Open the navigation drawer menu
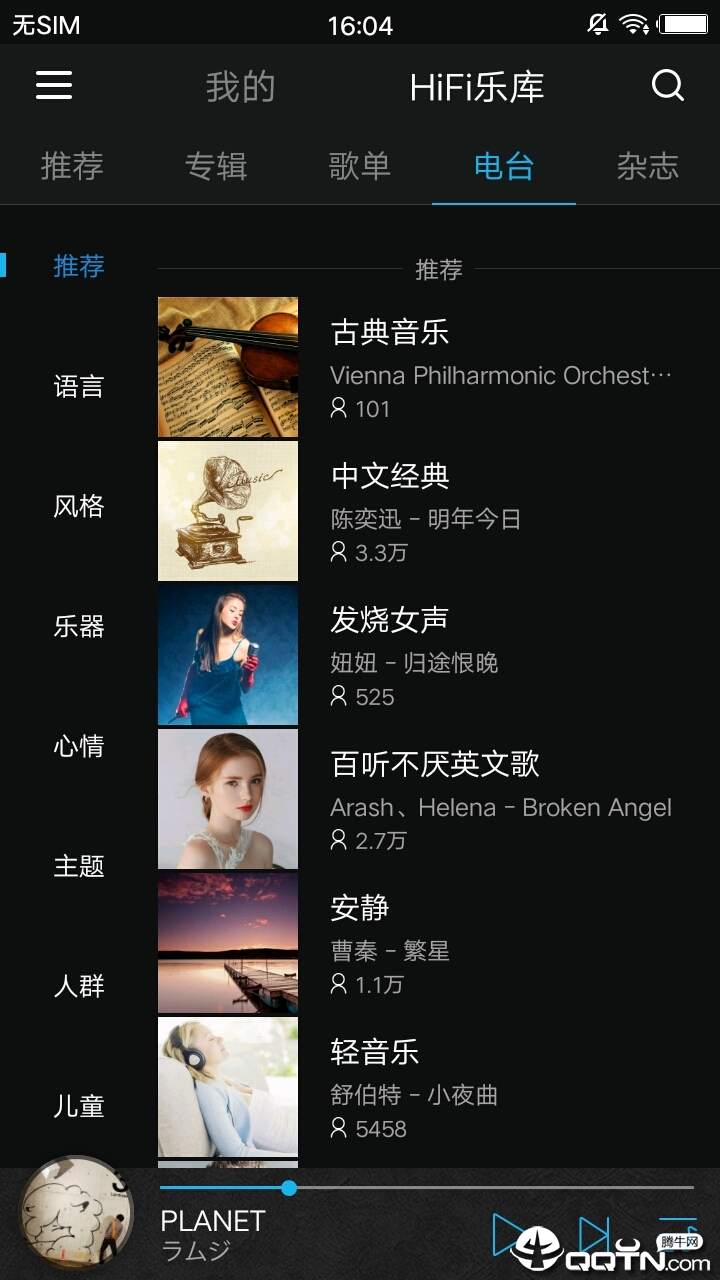Image resolution: width=720 pixels, height=1280 pixels. click(54, 86)
